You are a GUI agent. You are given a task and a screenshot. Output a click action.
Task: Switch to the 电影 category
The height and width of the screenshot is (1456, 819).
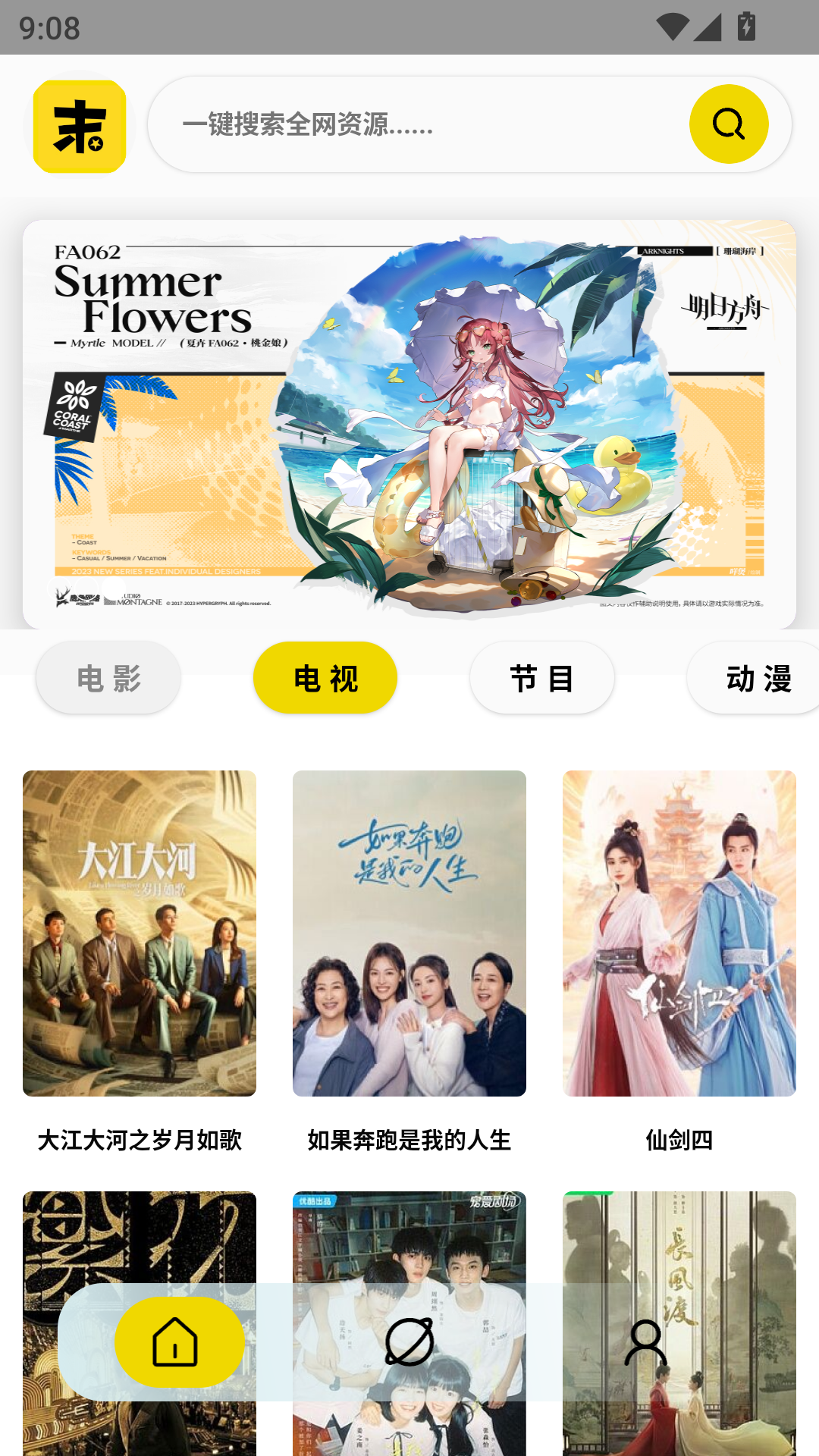coord(108,678)
